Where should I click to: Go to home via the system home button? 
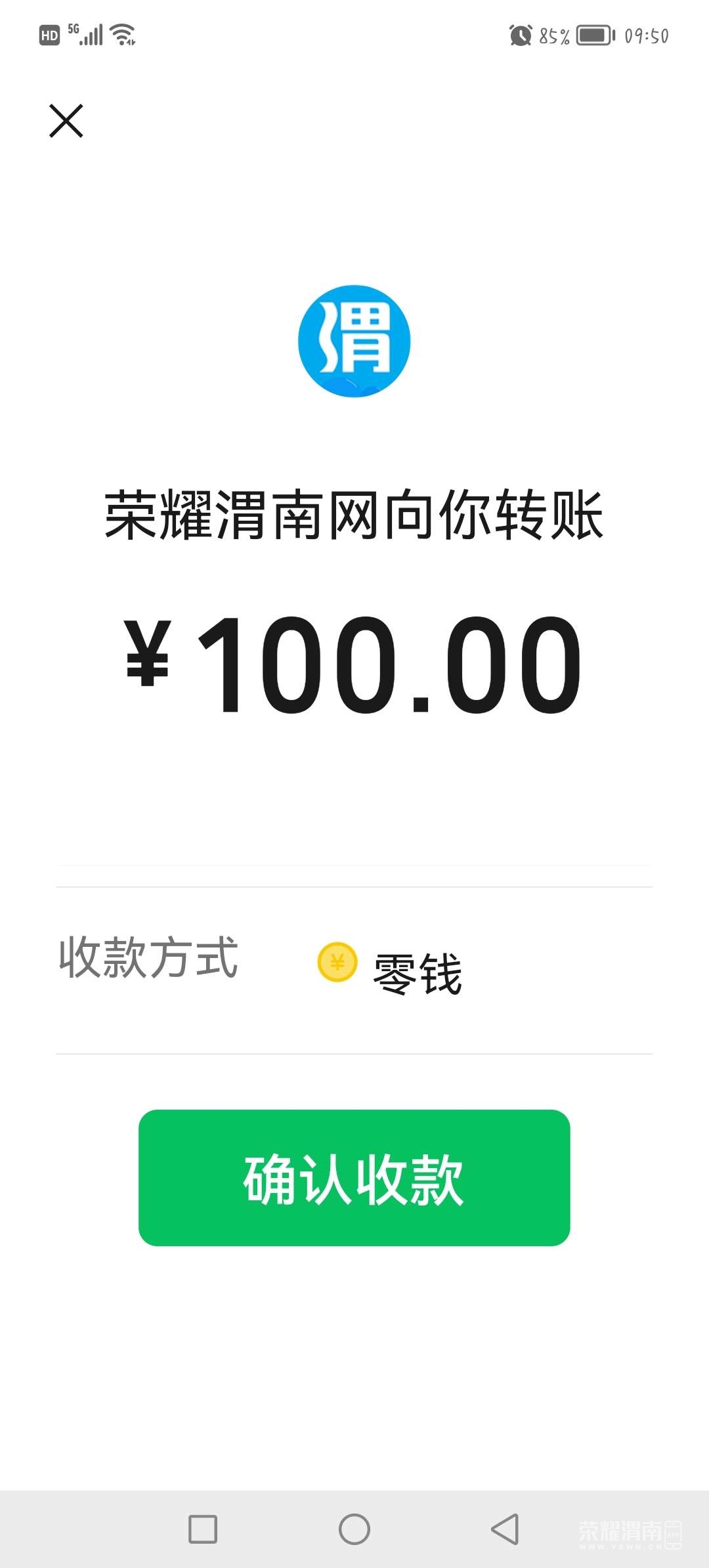pos(354,1529)
